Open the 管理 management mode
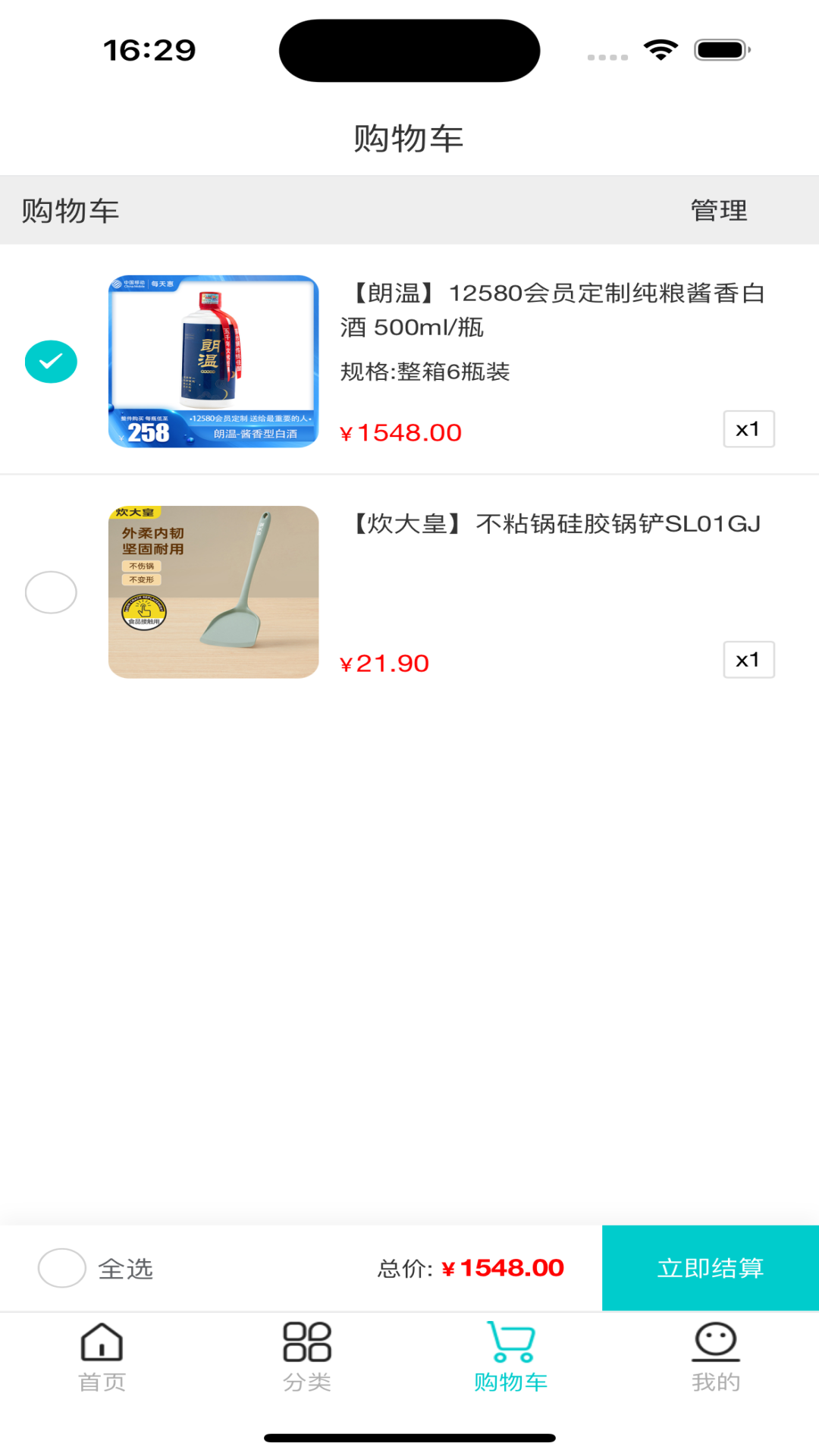 pyautogui.click(x=717, y=211)
